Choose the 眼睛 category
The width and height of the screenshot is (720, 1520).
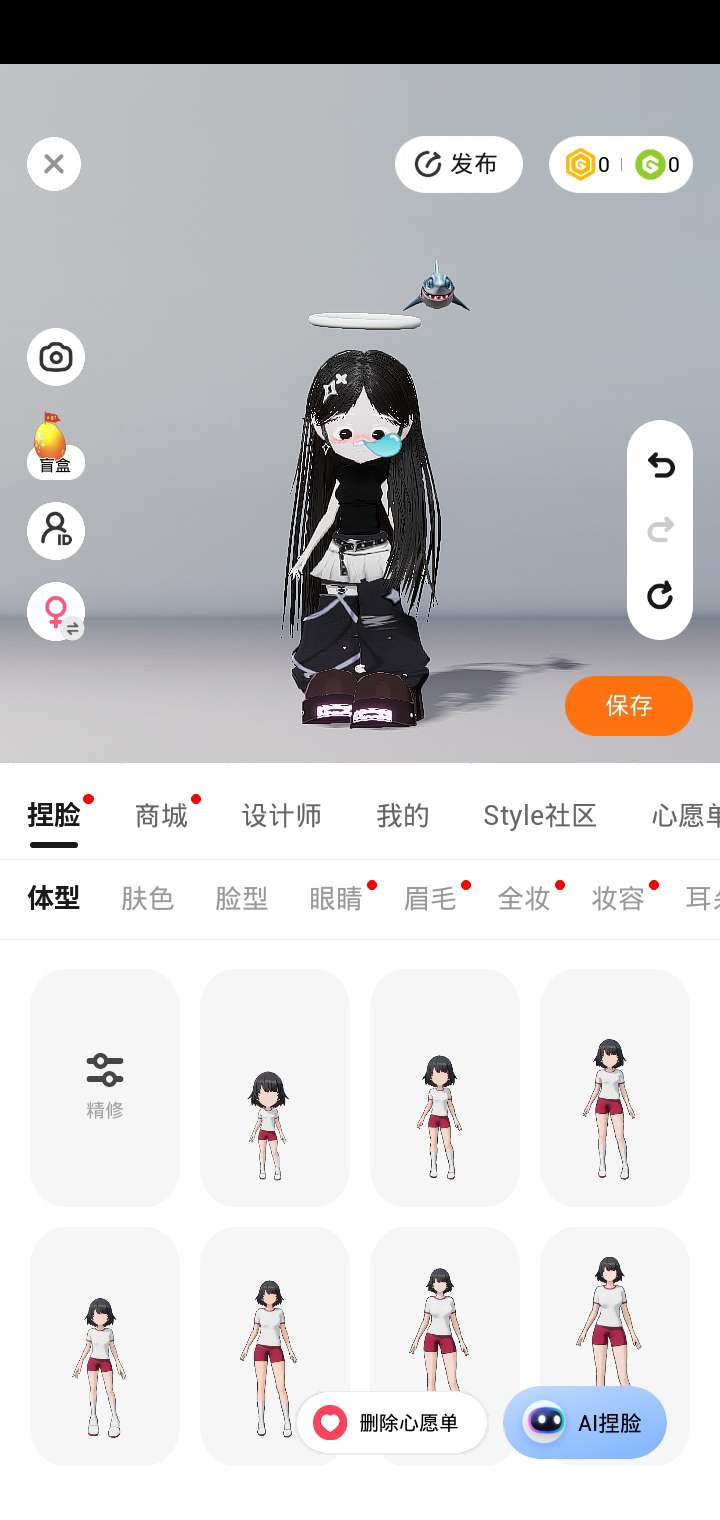tap(336, 898)
